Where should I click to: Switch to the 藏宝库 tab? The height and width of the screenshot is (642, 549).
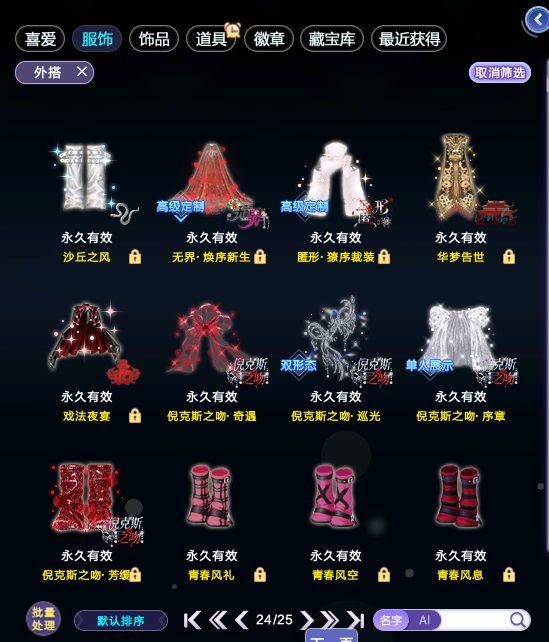(x=332, y=39)
